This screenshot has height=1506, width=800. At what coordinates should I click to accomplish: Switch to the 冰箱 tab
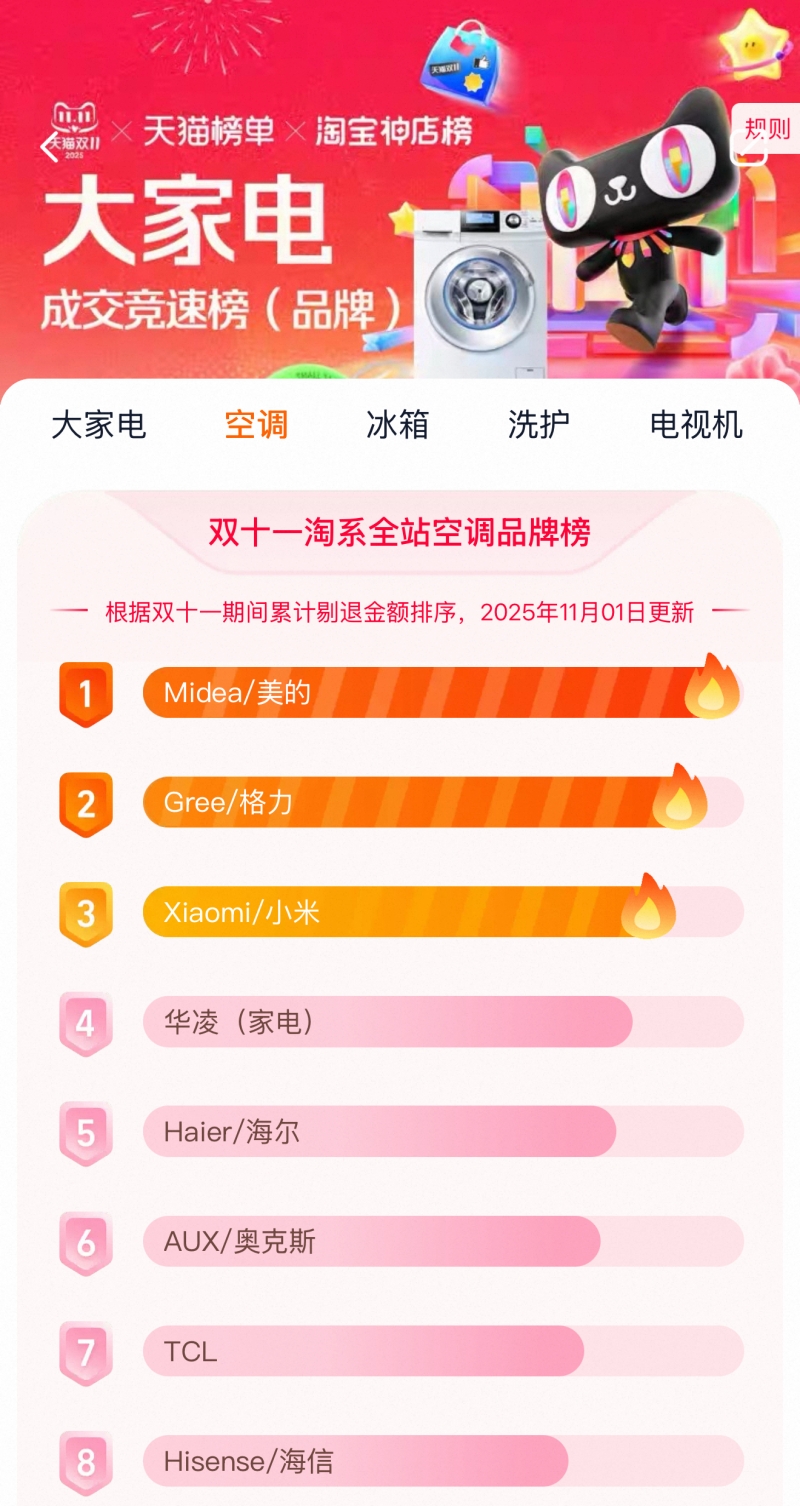397,425
